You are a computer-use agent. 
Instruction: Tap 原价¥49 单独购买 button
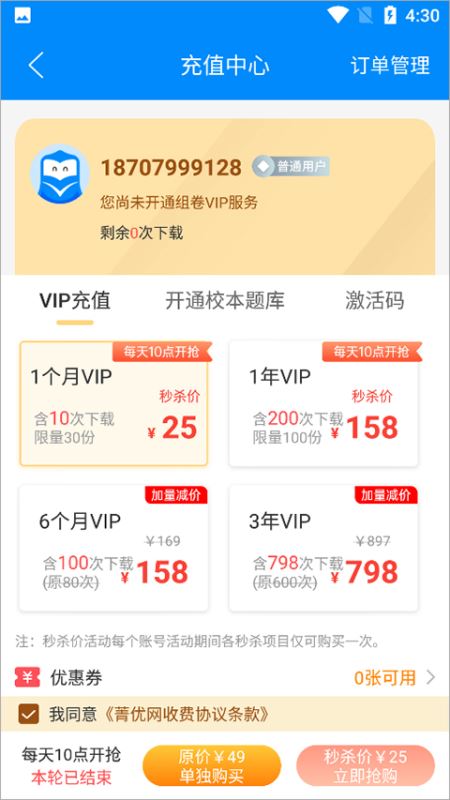[x=212, y=766]
